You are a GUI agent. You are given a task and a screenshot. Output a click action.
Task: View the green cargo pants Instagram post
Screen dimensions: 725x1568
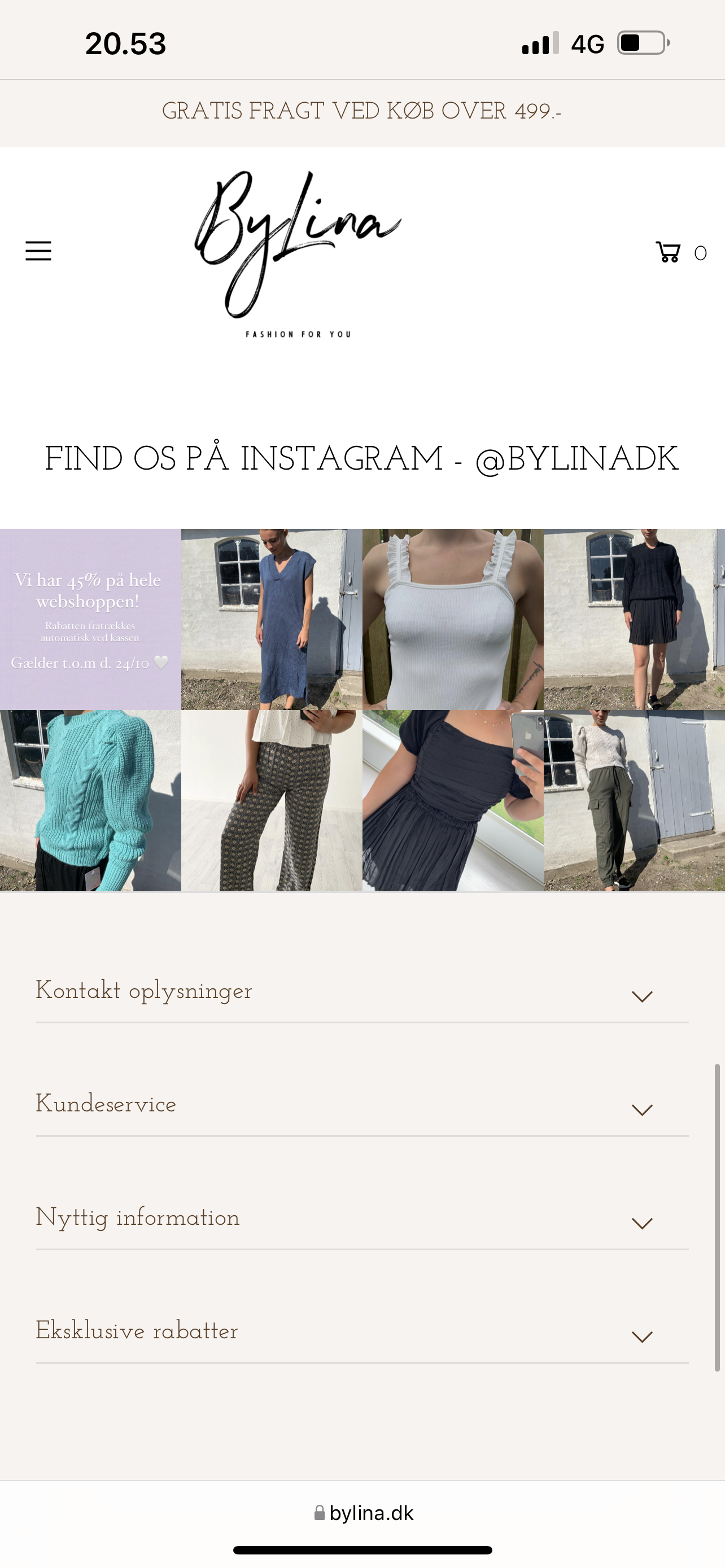634,800
